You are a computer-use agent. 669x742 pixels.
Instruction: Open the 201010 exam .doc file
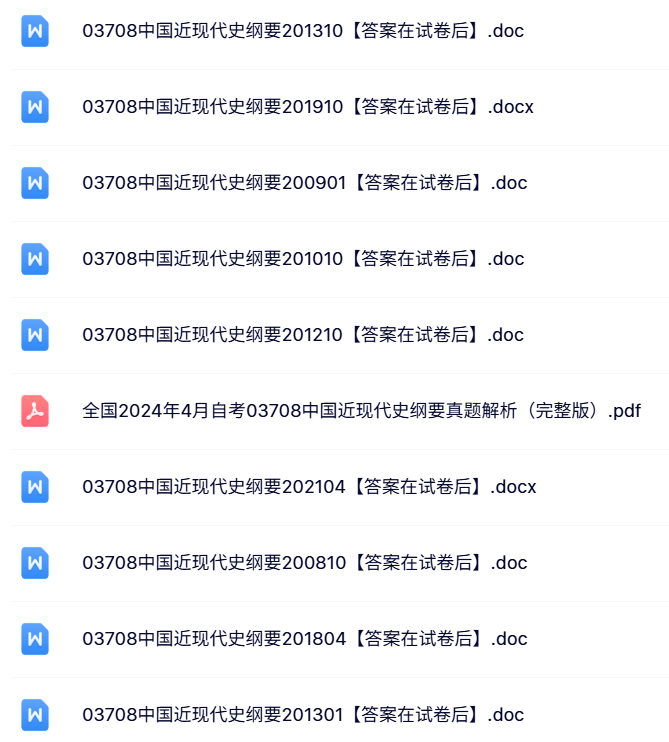(x=303, y=259)
